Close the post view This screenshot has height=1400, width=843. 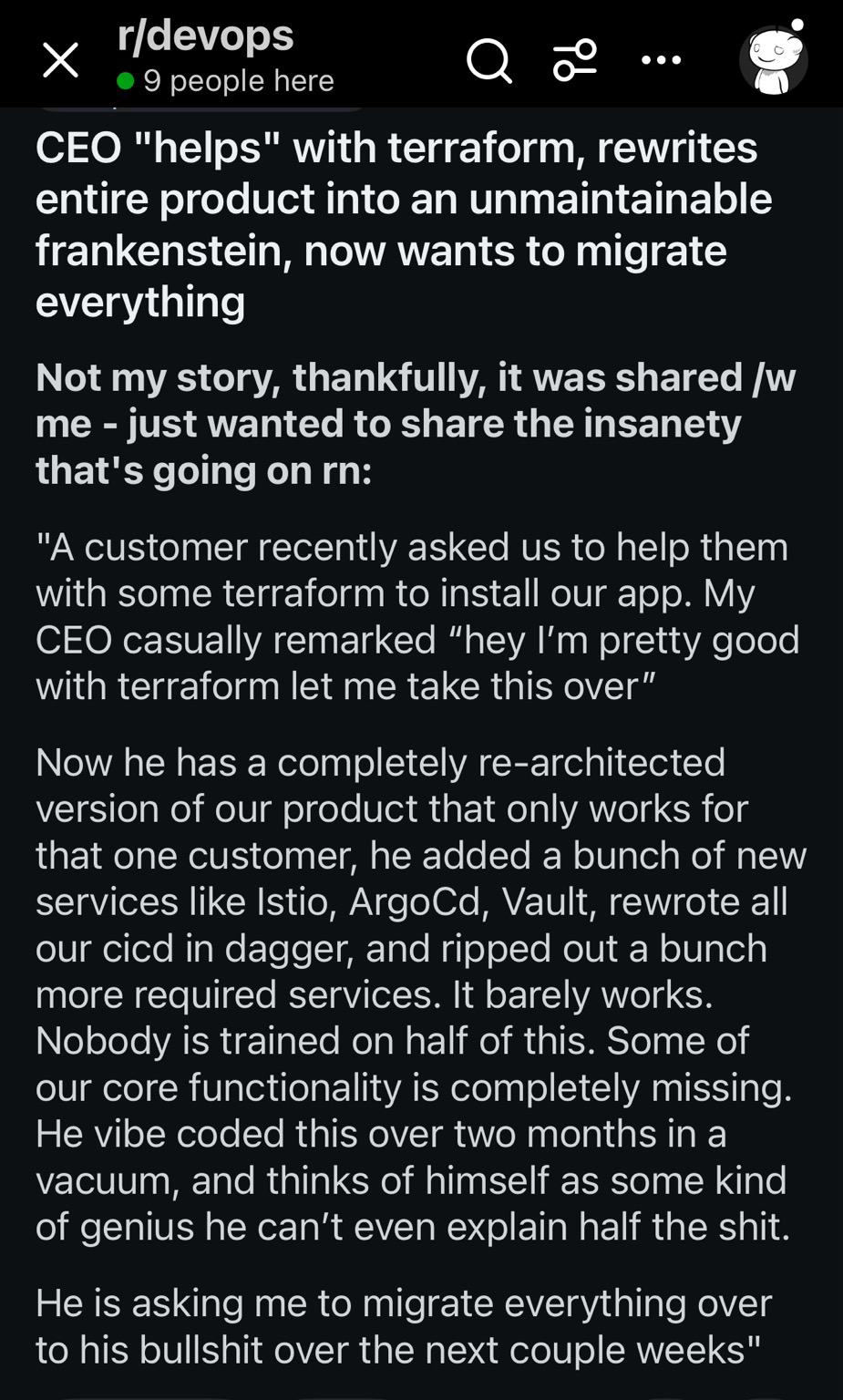click(61, 61)
